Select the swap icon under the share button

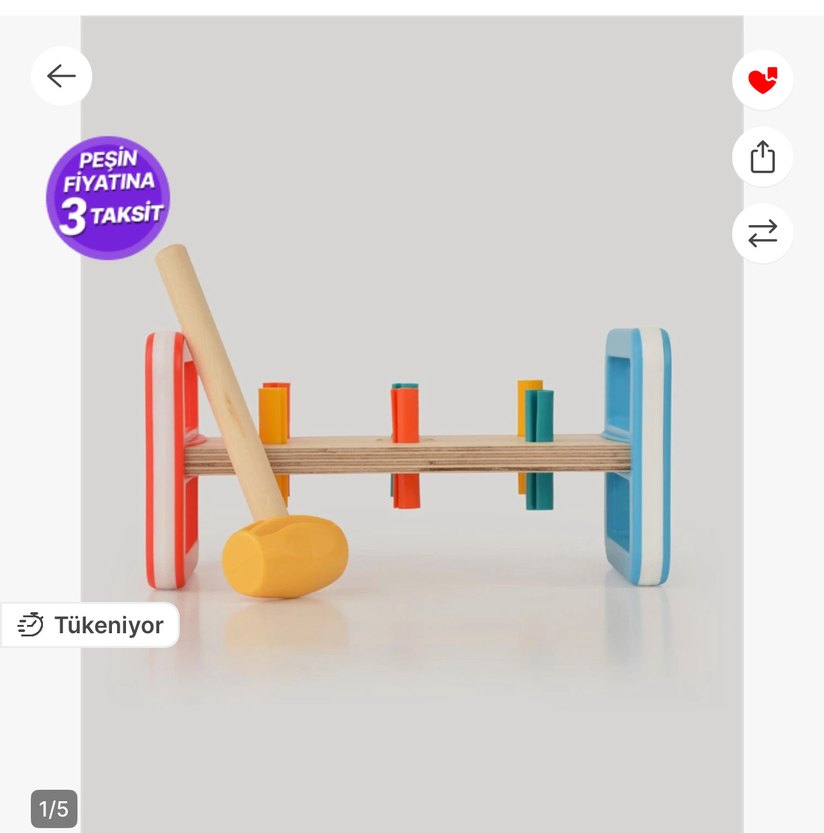pos(762,233)
